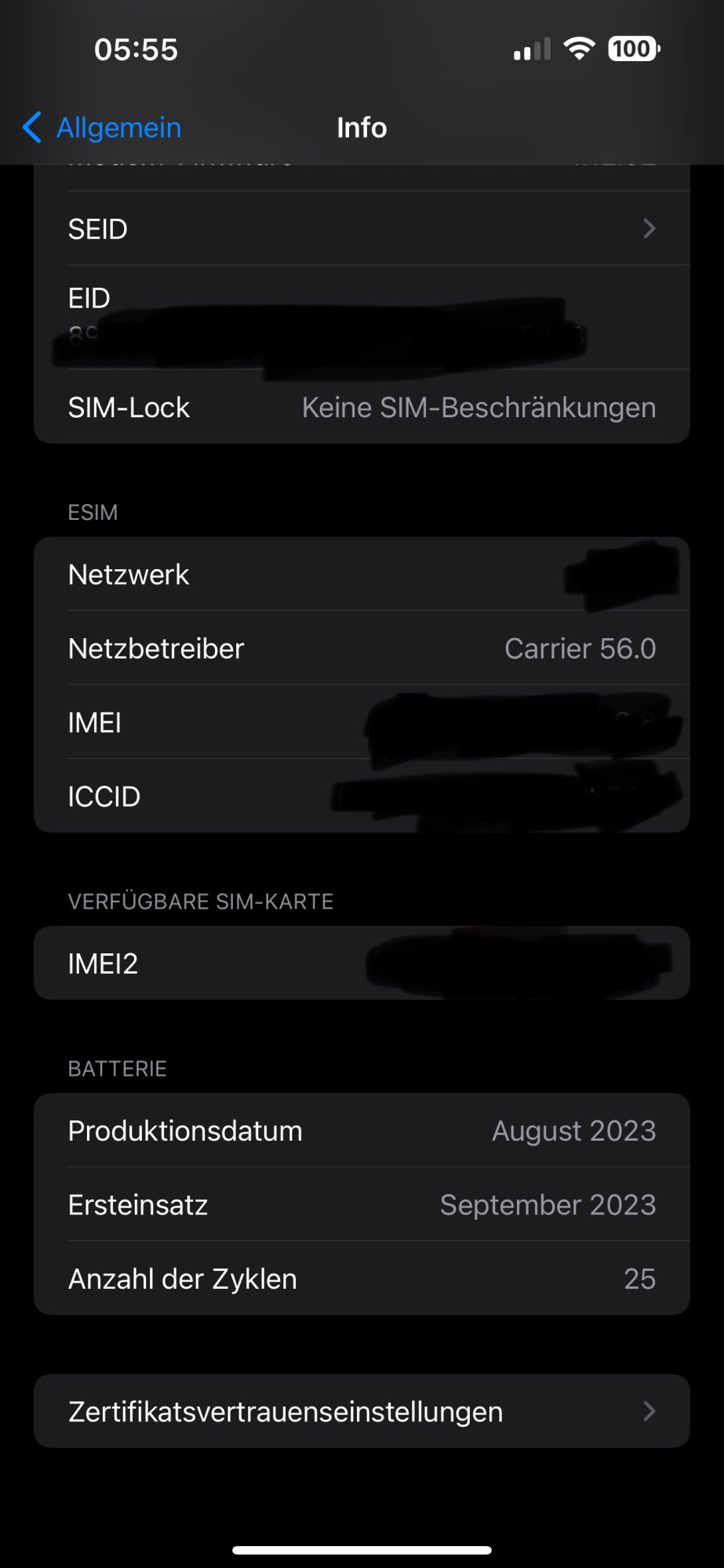This screenshot has width=724, height=1568.
Task: Go back to Allgemein settings
Action: [x=103, y=128]
